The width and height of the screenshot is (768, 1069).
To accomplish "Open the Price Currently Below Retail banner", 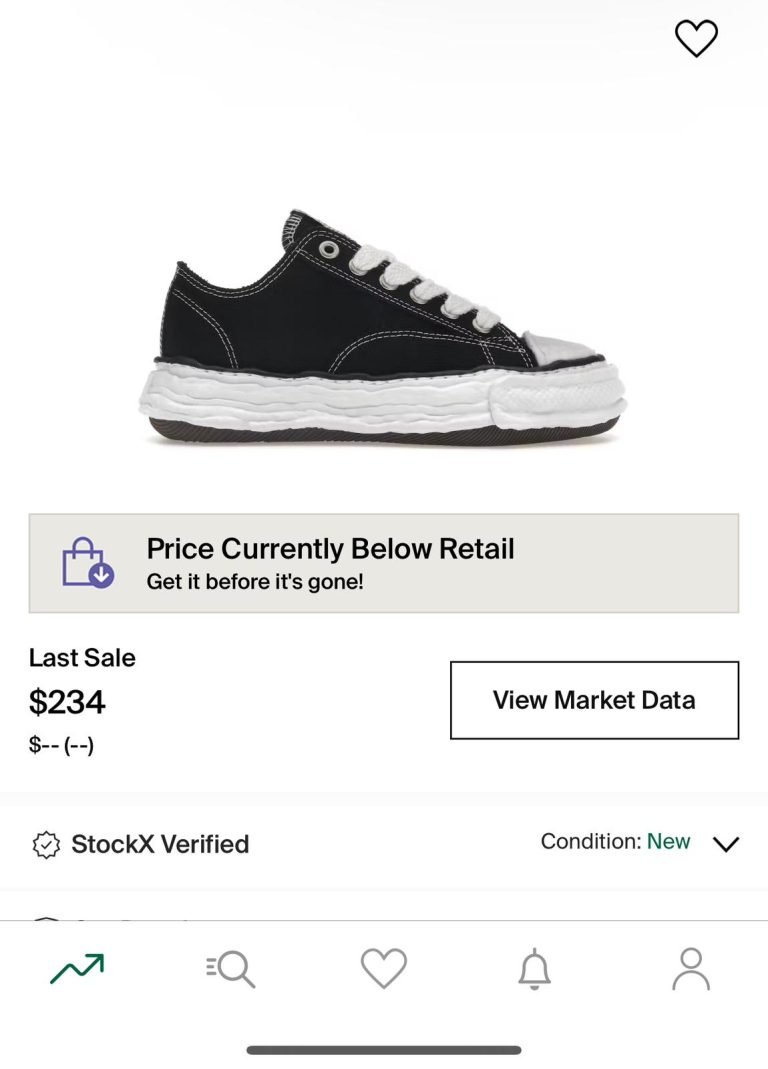I will 383,563.
